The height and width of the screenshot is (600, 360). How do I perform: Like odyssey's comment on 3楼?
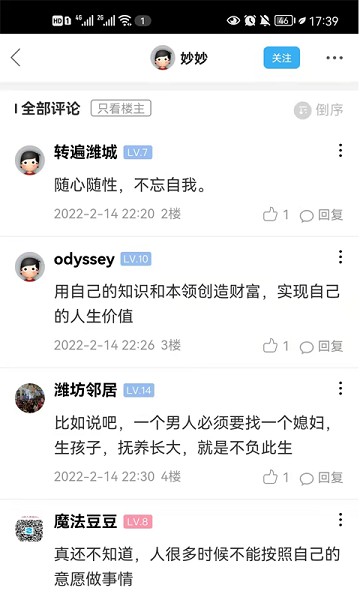pyautogui.click(x=275, y=346)
